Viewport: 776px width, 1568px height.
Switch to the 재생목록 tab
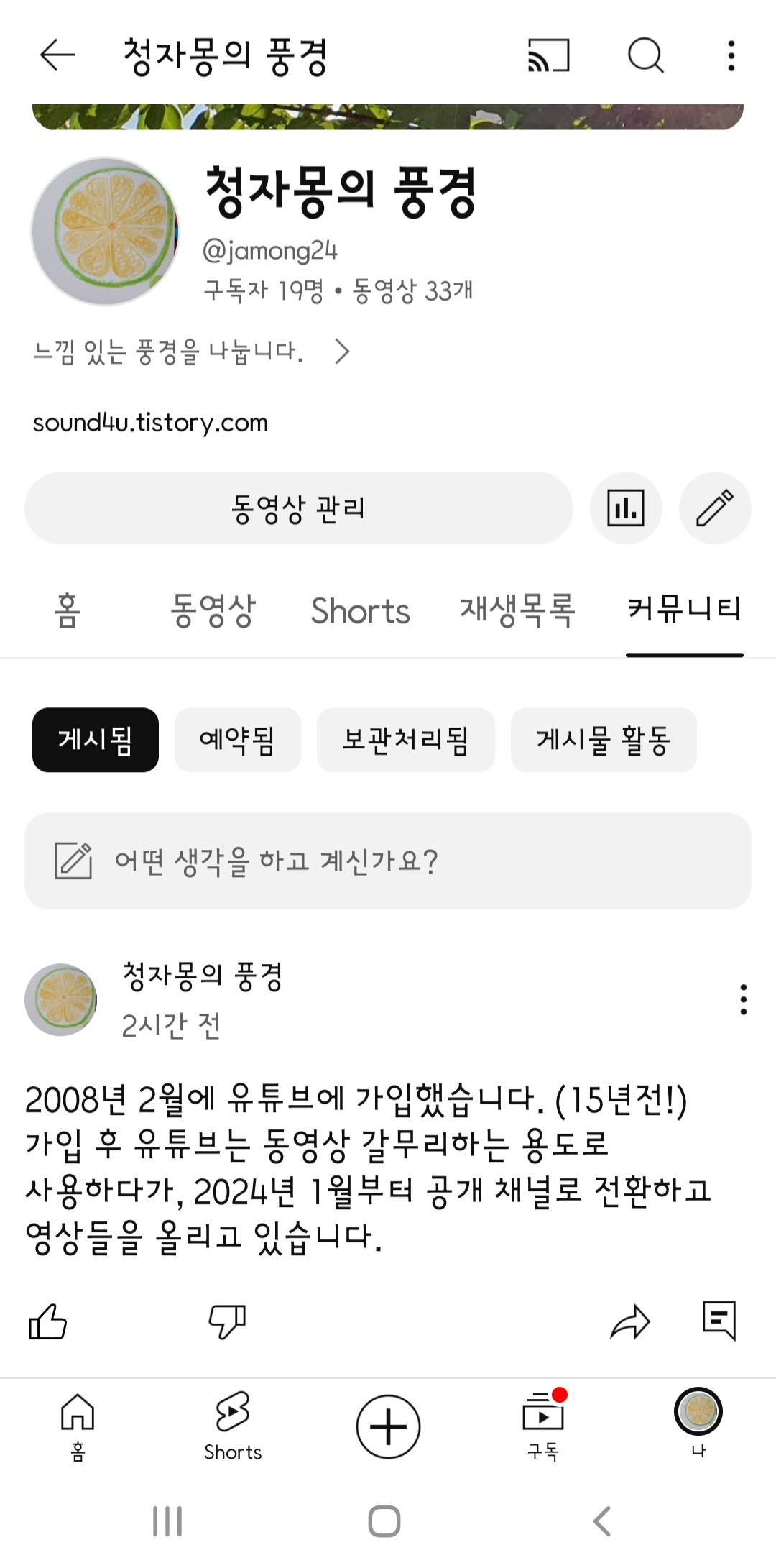click(517, 611)
